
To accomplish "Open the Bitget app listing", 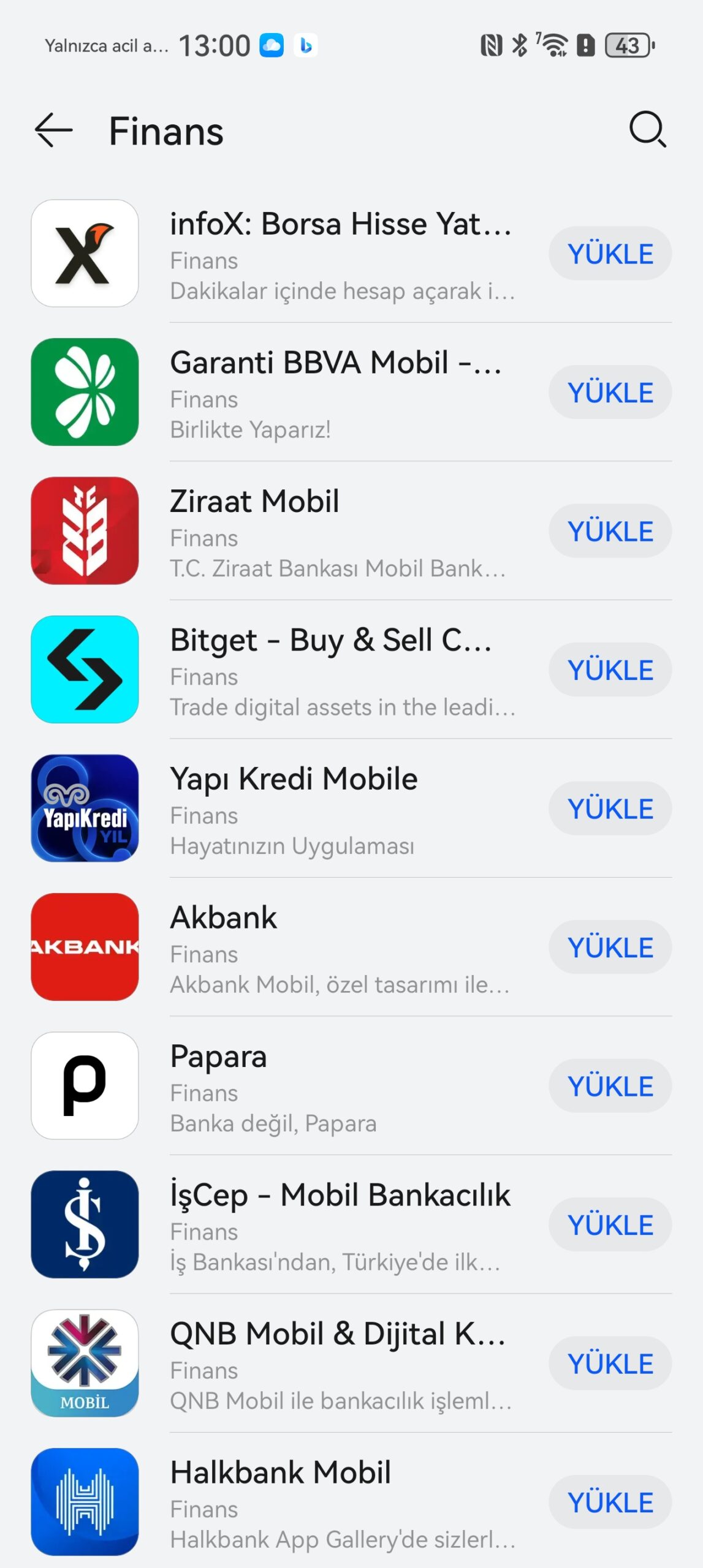I will [288, 669].
